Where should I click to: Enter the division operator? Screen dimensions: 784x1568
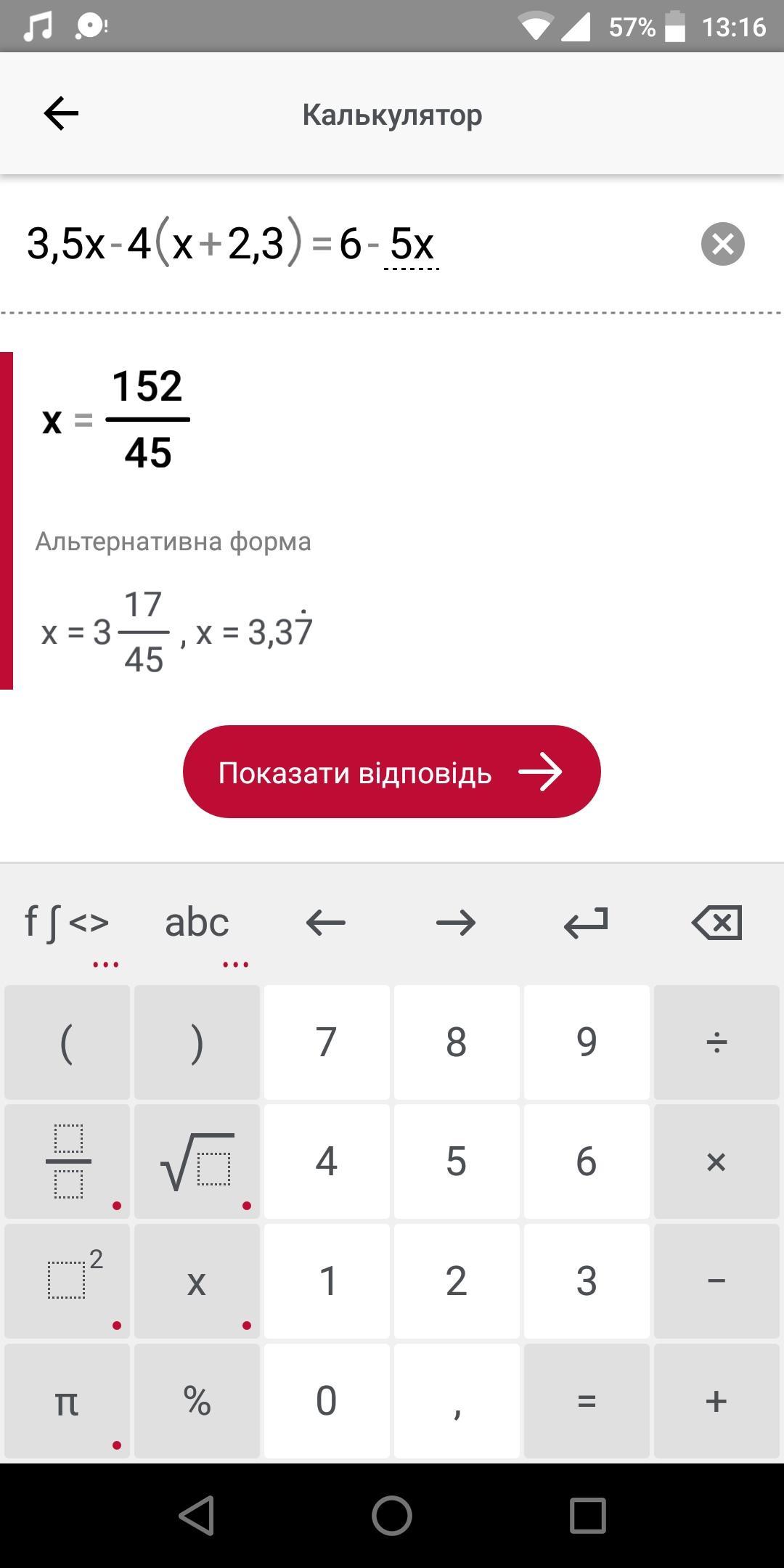click(x=716, y=1042)
